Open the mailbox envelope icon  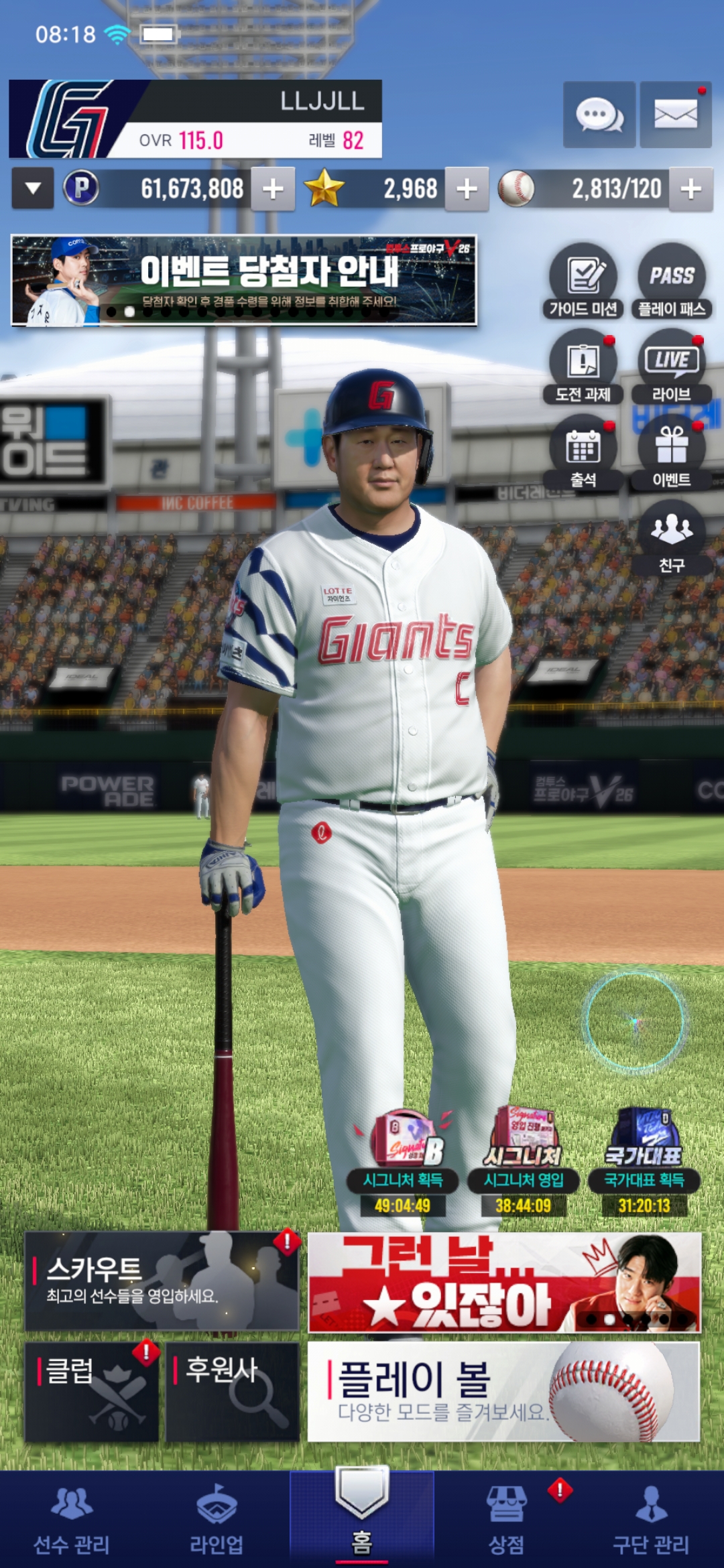(675, 115)
